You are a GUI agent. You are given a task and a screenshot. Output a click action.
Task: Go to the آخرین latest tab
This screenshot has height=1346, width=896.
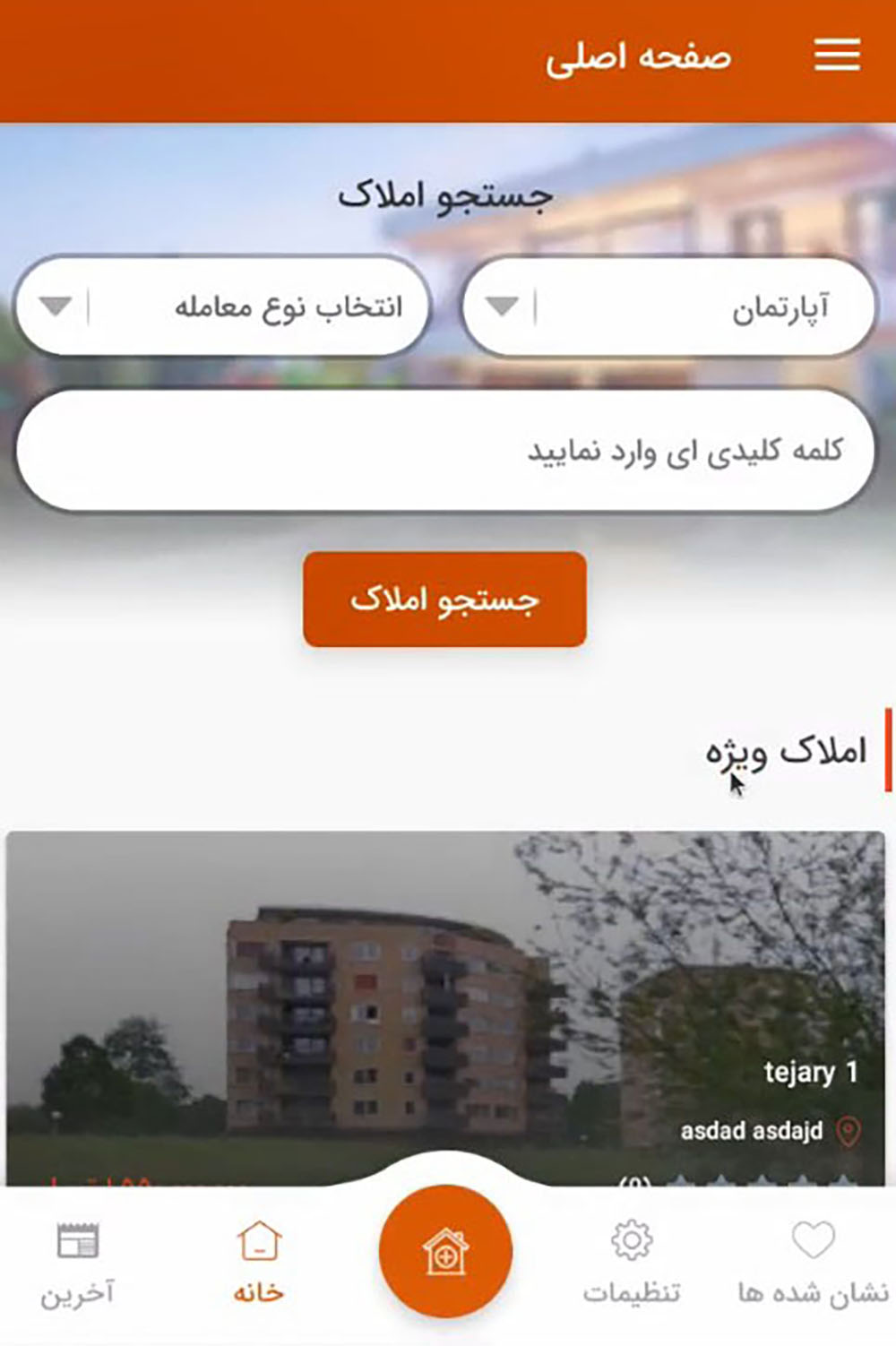(x=78, y=1264)
